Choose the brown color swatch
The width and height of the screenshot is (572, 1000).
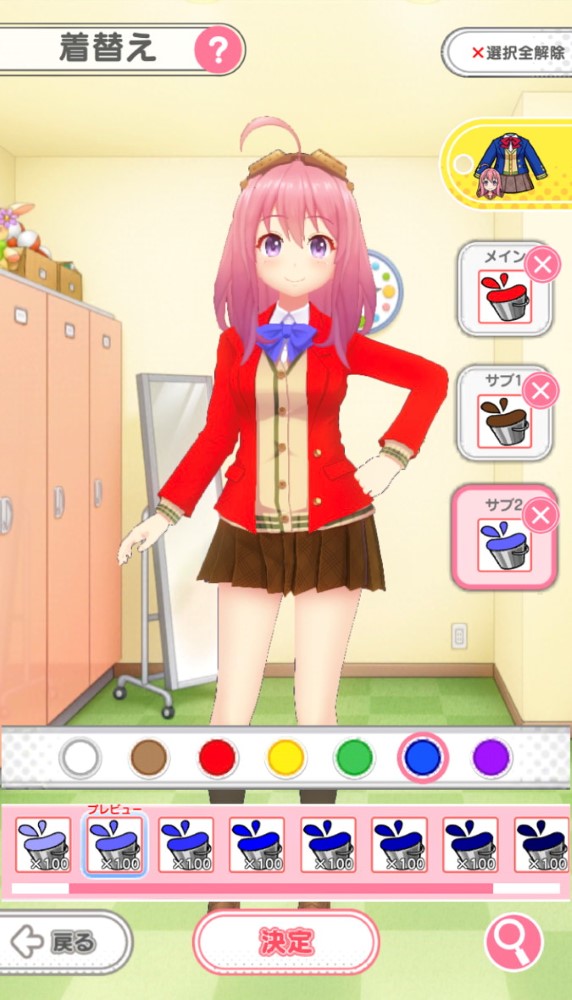149,758
